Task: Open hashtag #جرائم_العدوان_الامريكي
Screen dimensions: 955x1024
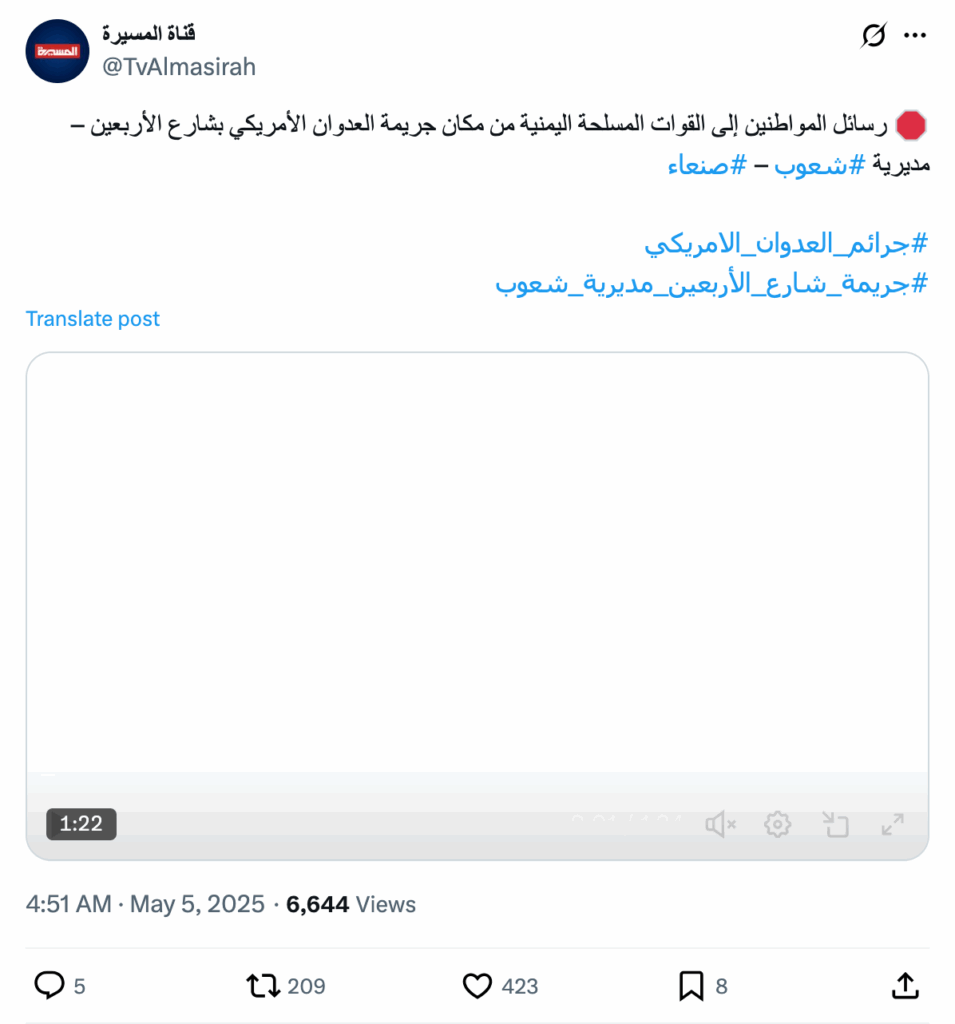Action: coord(785,243)
